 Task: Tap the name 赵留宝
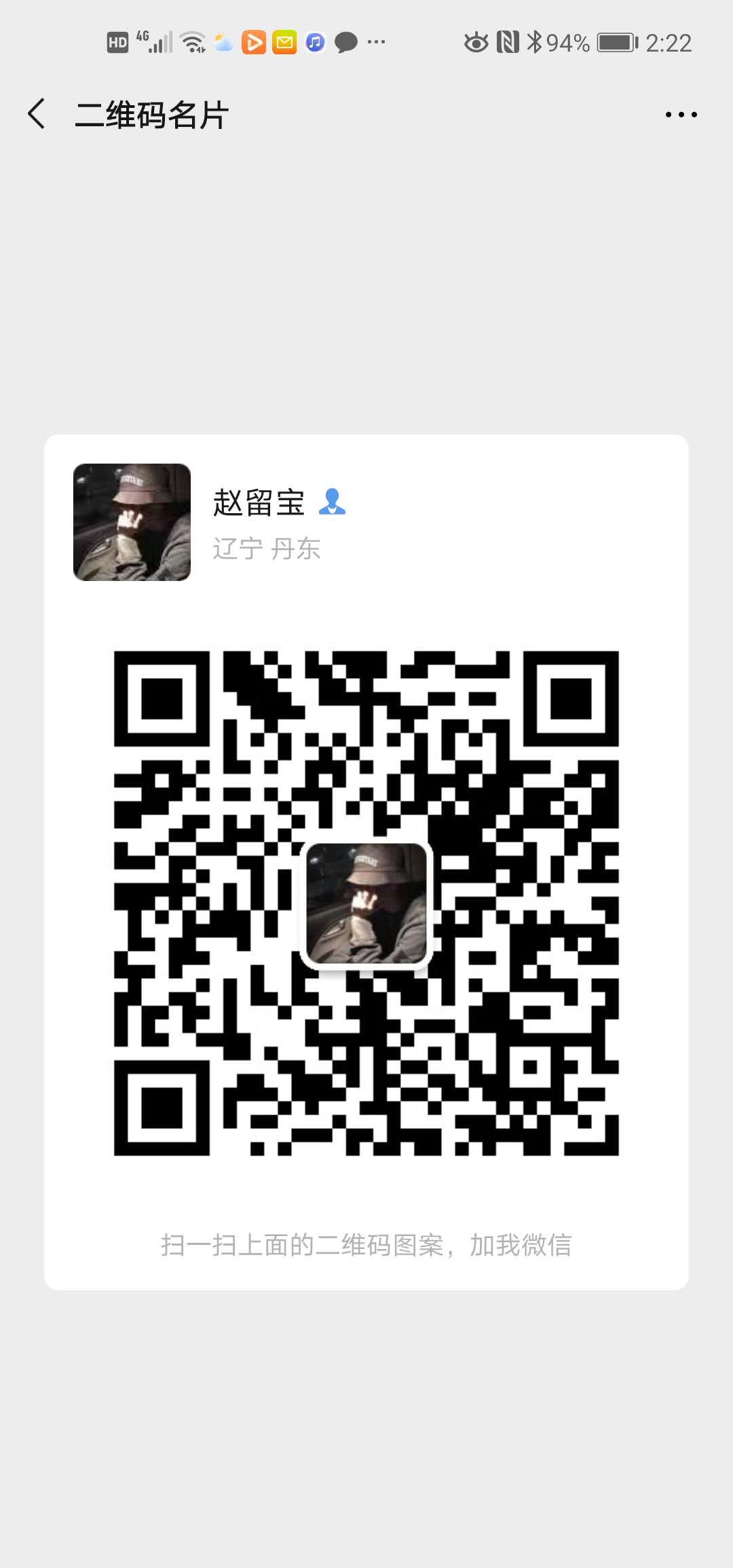258,503
